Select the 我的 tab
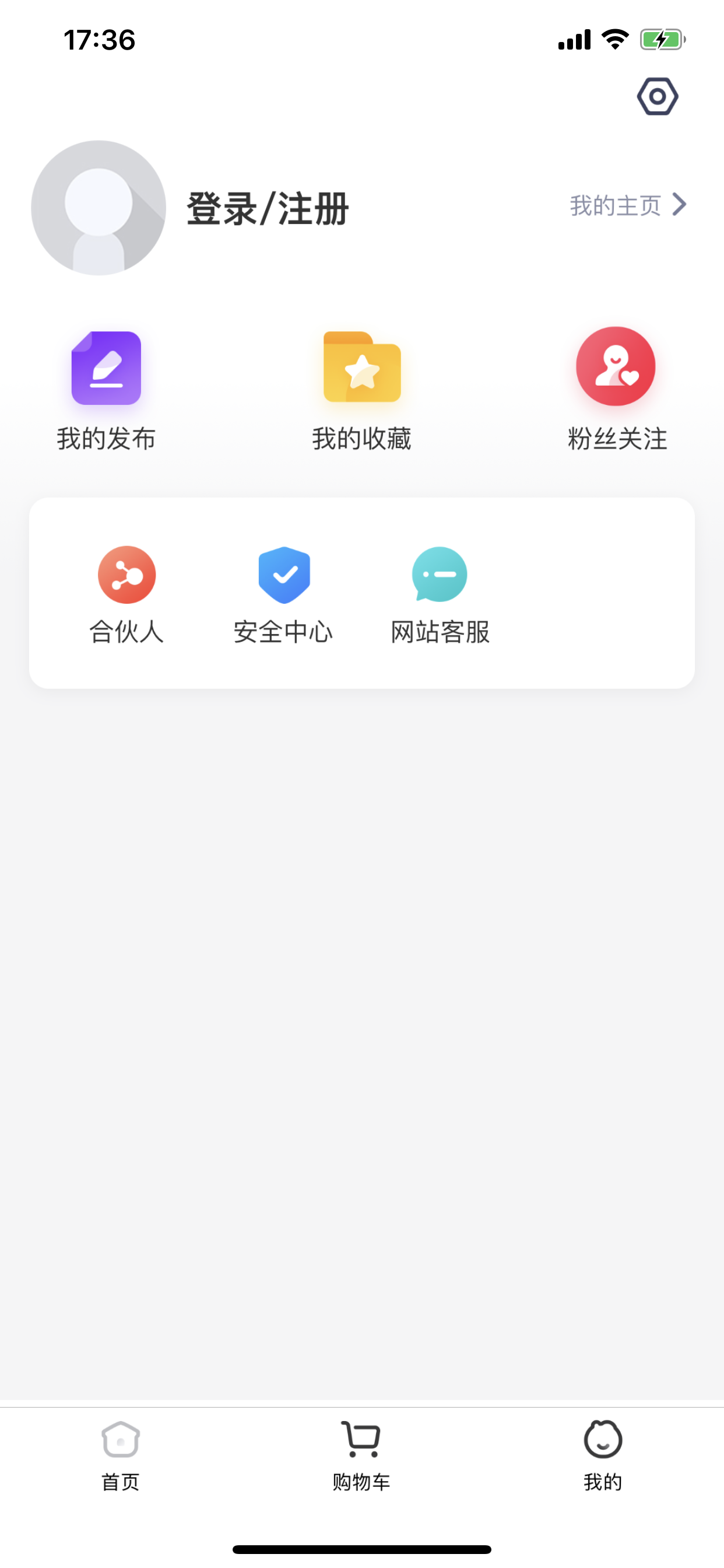The height and width of the screenshot is (1568, 724). [603, 1455]
